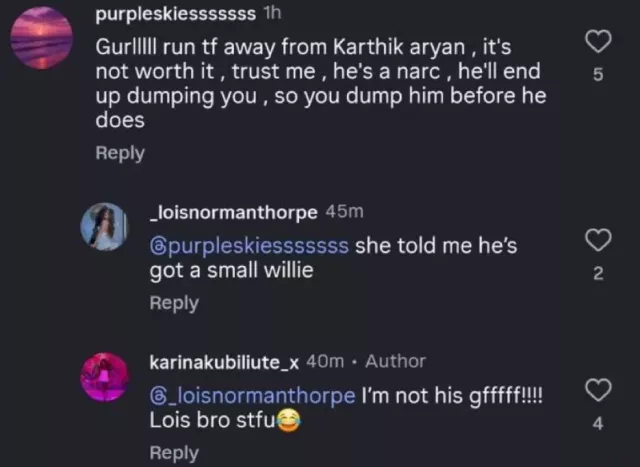
Task: Reply to purpleskiesssssss's comment
Action: (x=120, y=153)
